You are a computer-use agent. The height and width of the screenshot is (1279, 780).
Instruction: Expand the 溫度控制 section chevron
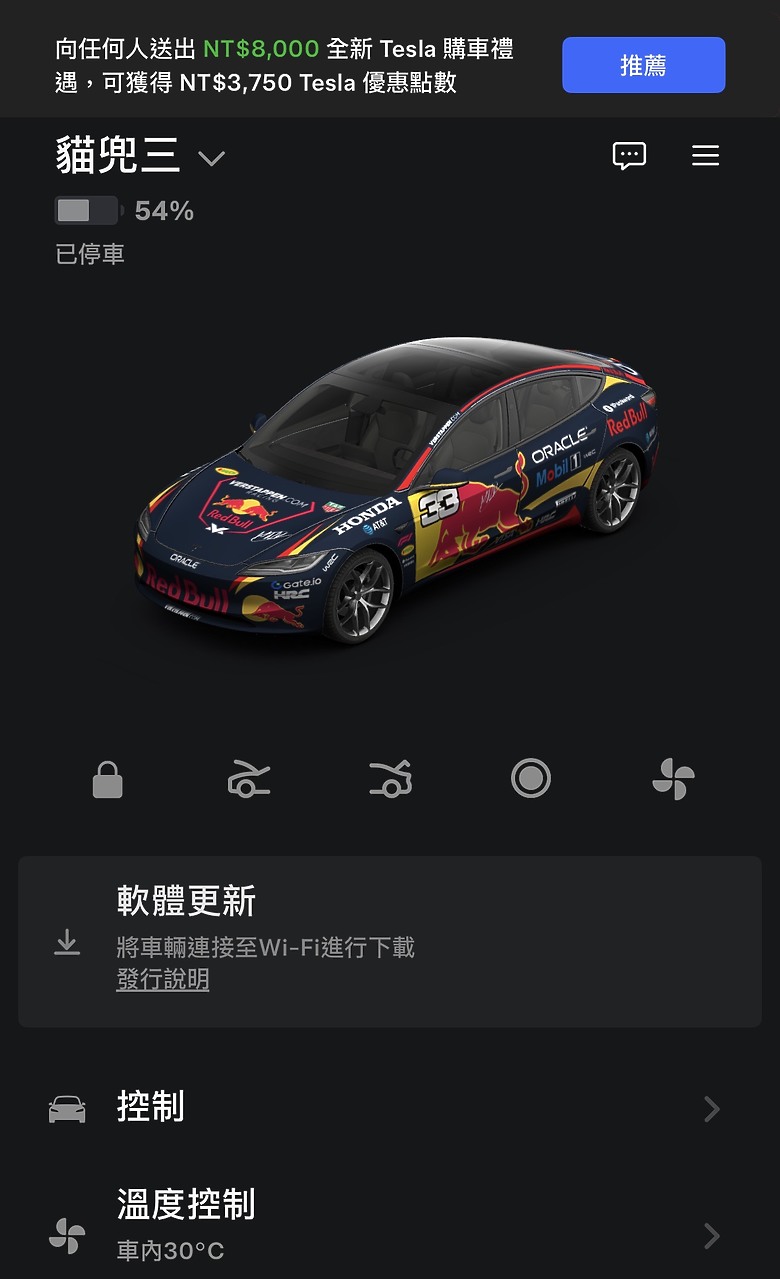[x=711, y=1236]
